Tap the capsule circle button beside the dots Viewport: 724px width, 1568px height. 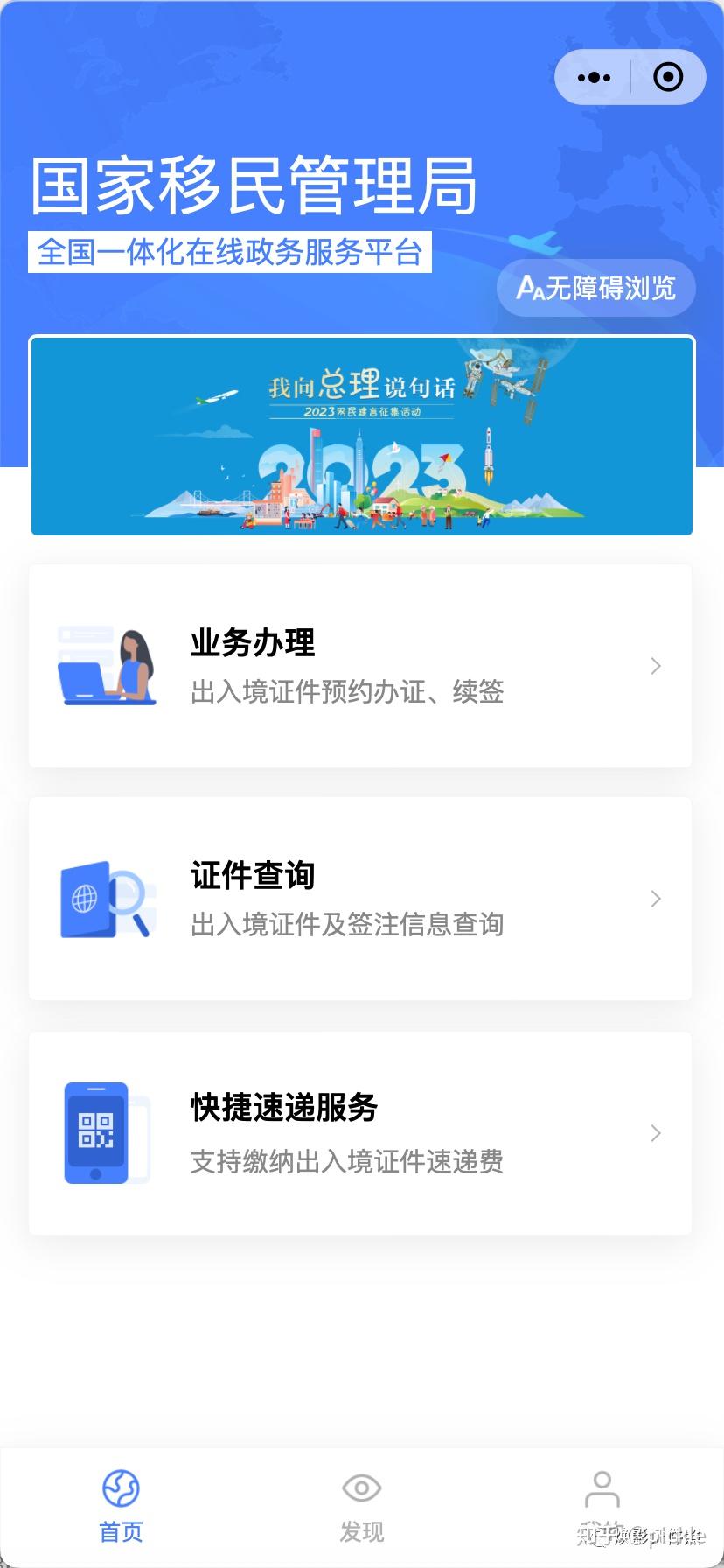(668, 77)
